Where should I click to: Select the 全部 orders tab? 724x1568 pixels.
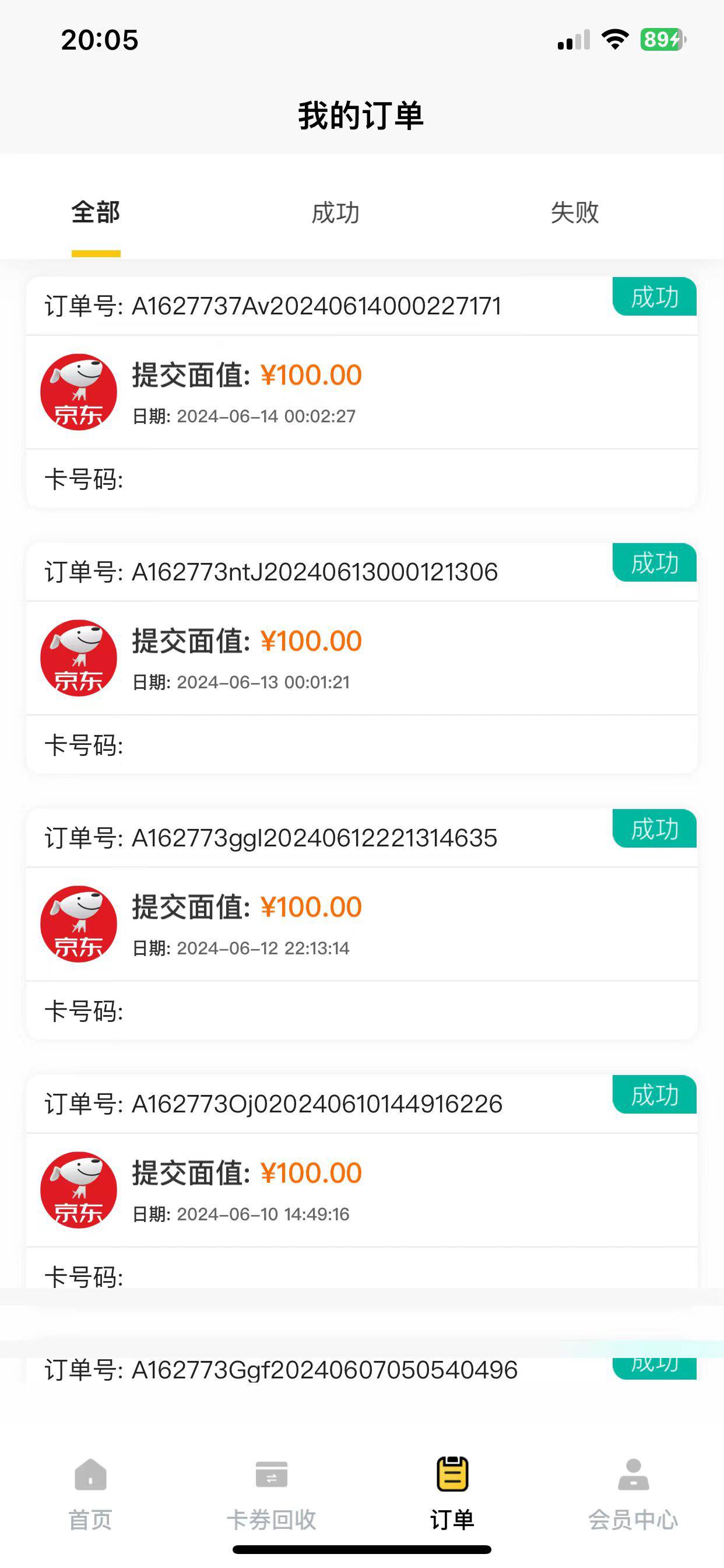(96, 212)
